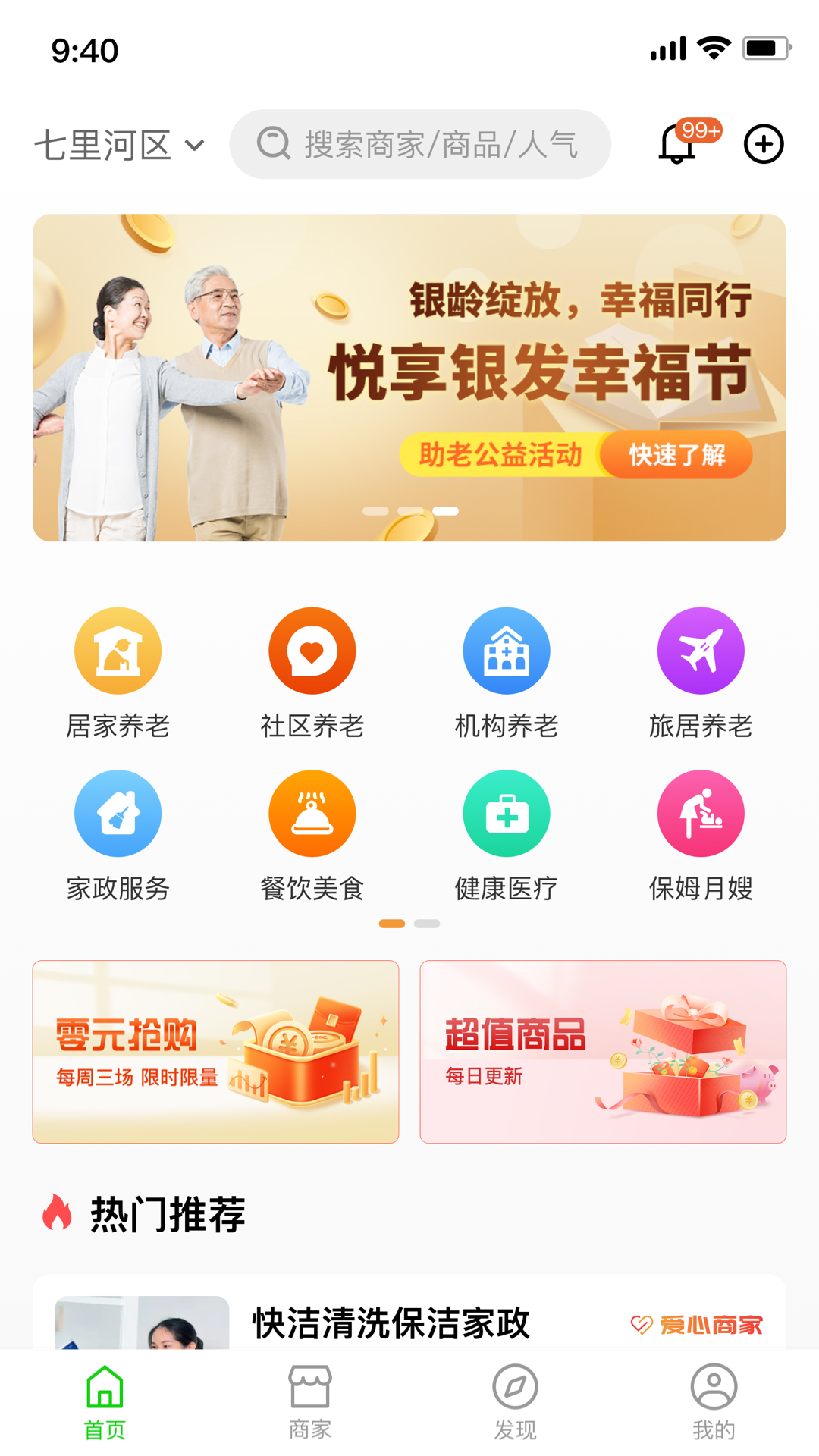Open the notifications bell
This screenshot has width=819, height=1456.
(677, 144)
